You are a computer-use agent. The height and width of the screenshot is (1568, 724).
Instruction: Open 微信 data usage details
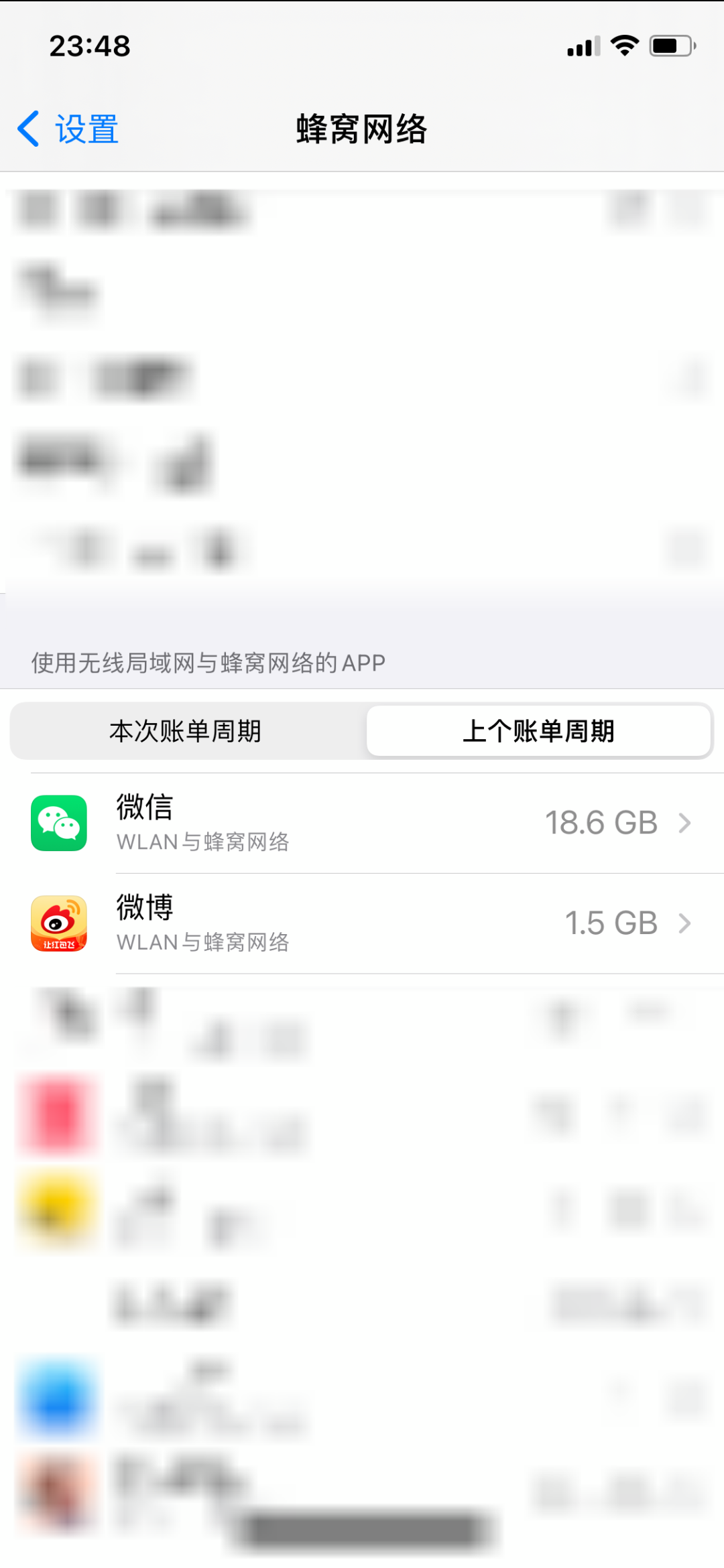362,823
